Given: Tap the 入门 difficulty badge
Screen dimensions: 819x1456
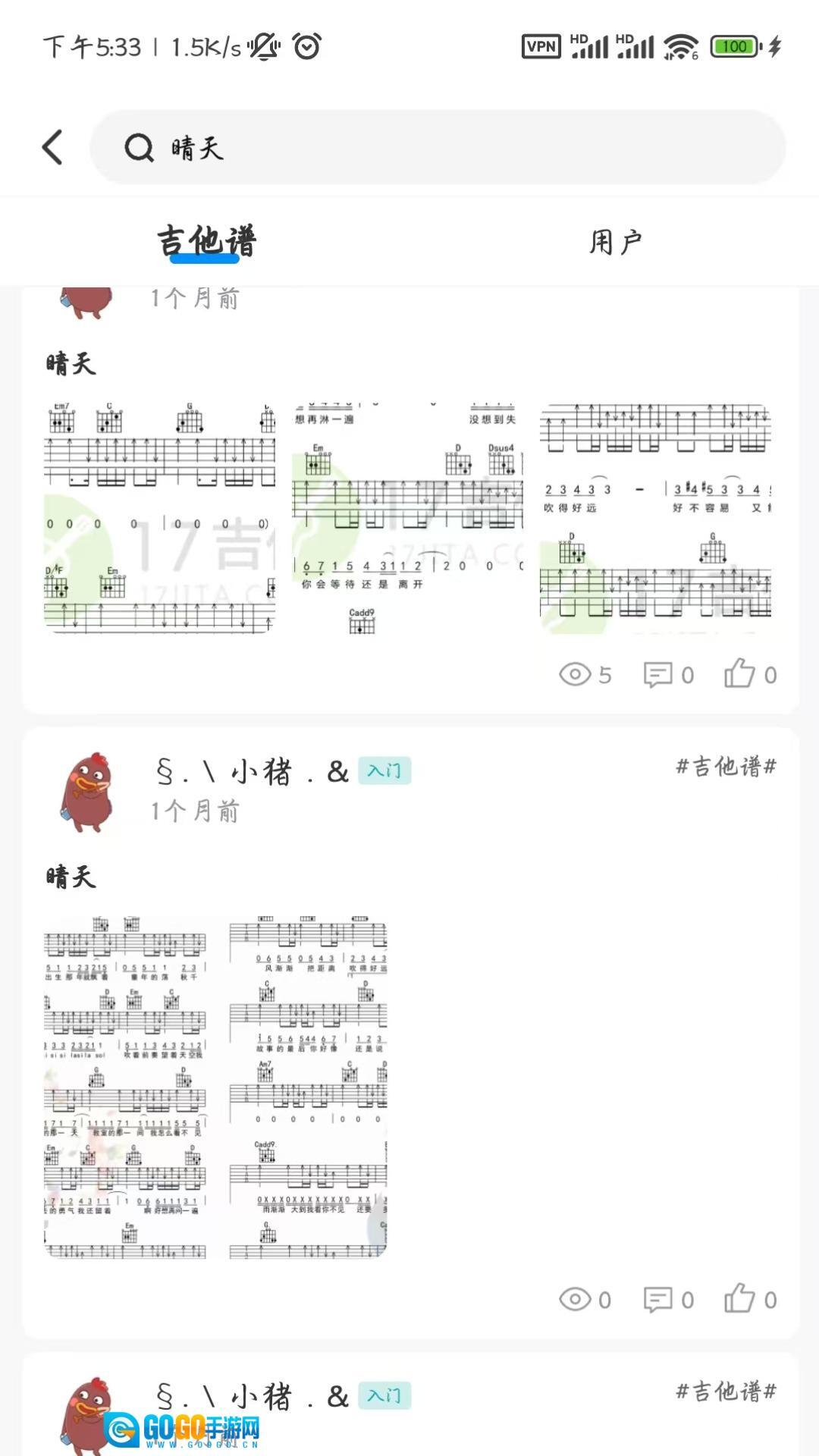Looking at the screenshot, I should 384,770.
